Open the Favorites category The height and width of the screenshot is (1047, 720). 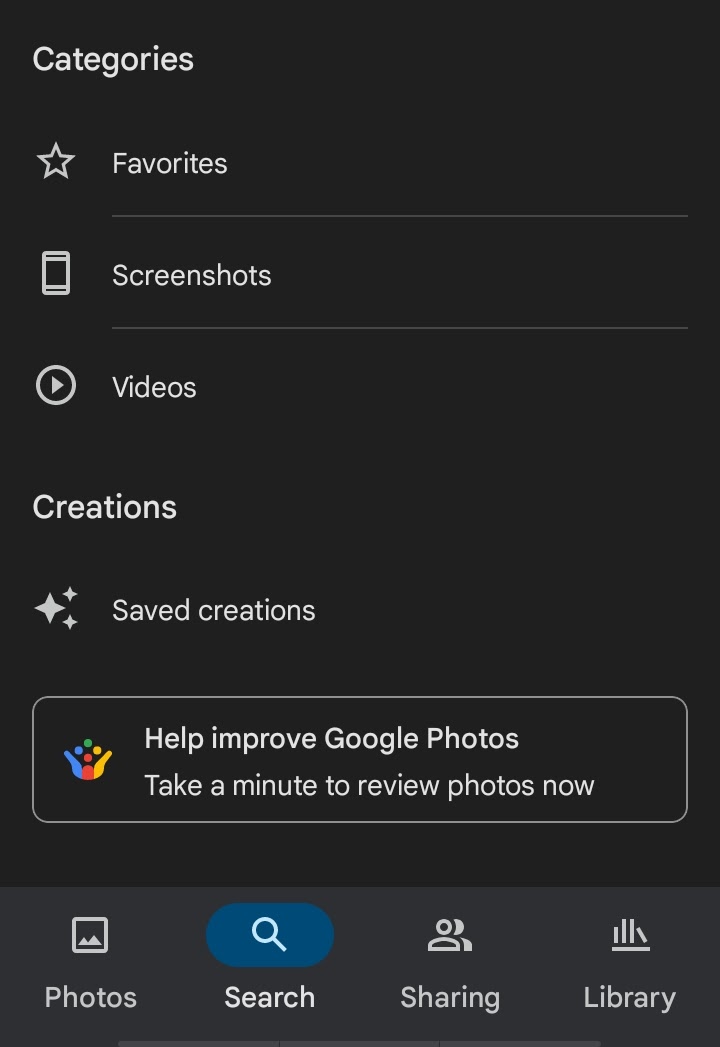tap(170, 163)
